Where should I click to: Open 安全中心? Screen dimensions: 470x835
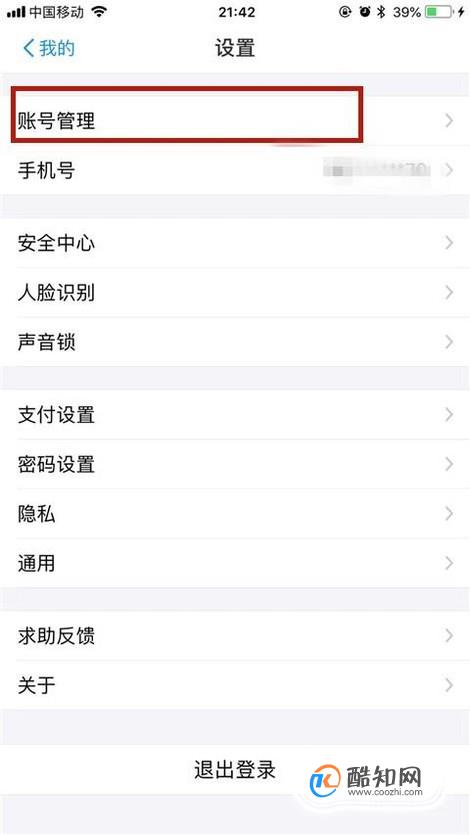tap(235, 243)
